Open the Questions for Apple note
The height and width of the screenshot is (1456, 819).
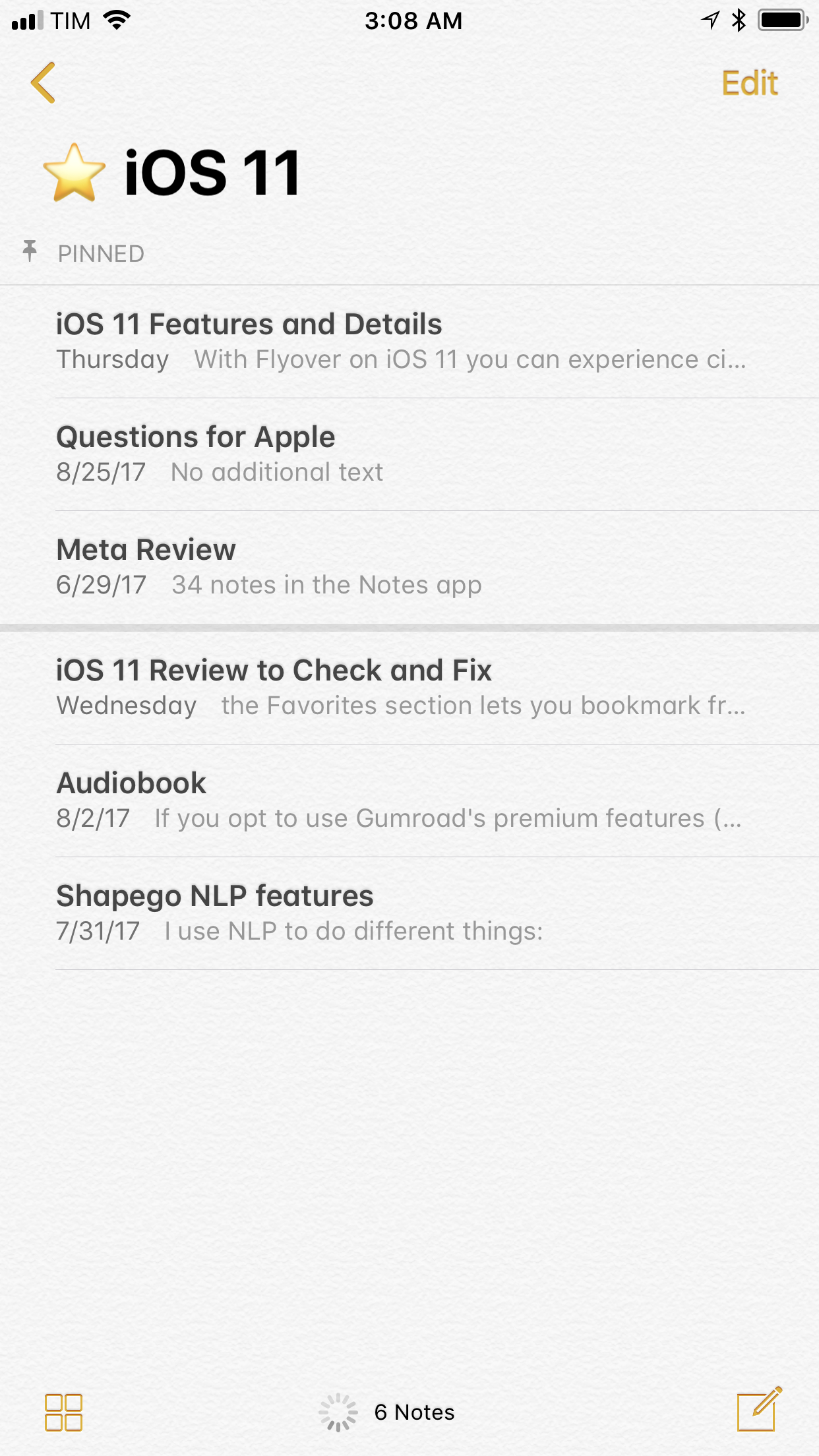click(x=409, y=454)
